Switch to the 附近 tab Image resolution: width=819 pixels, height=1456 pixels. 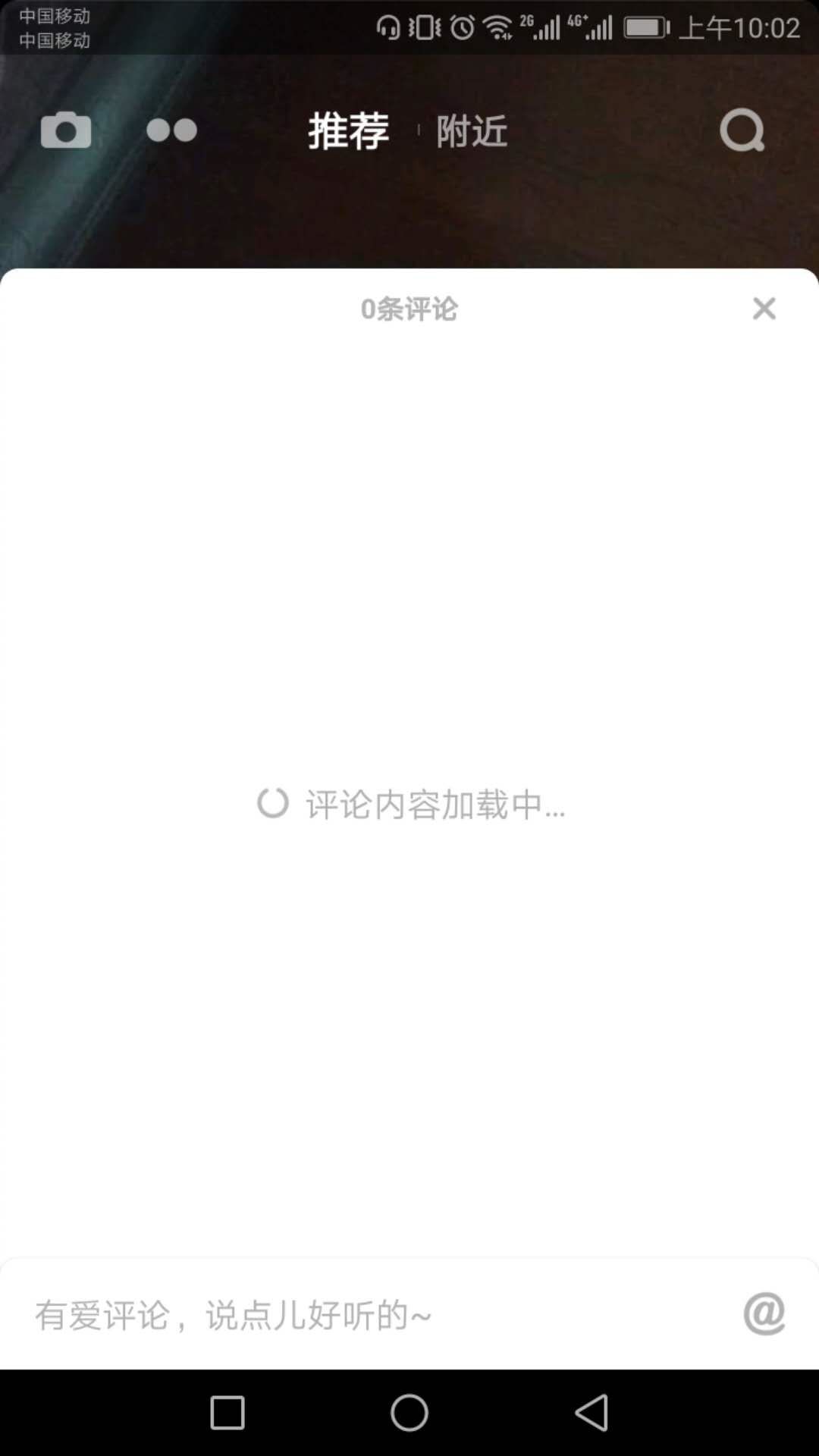coord(471,130)
